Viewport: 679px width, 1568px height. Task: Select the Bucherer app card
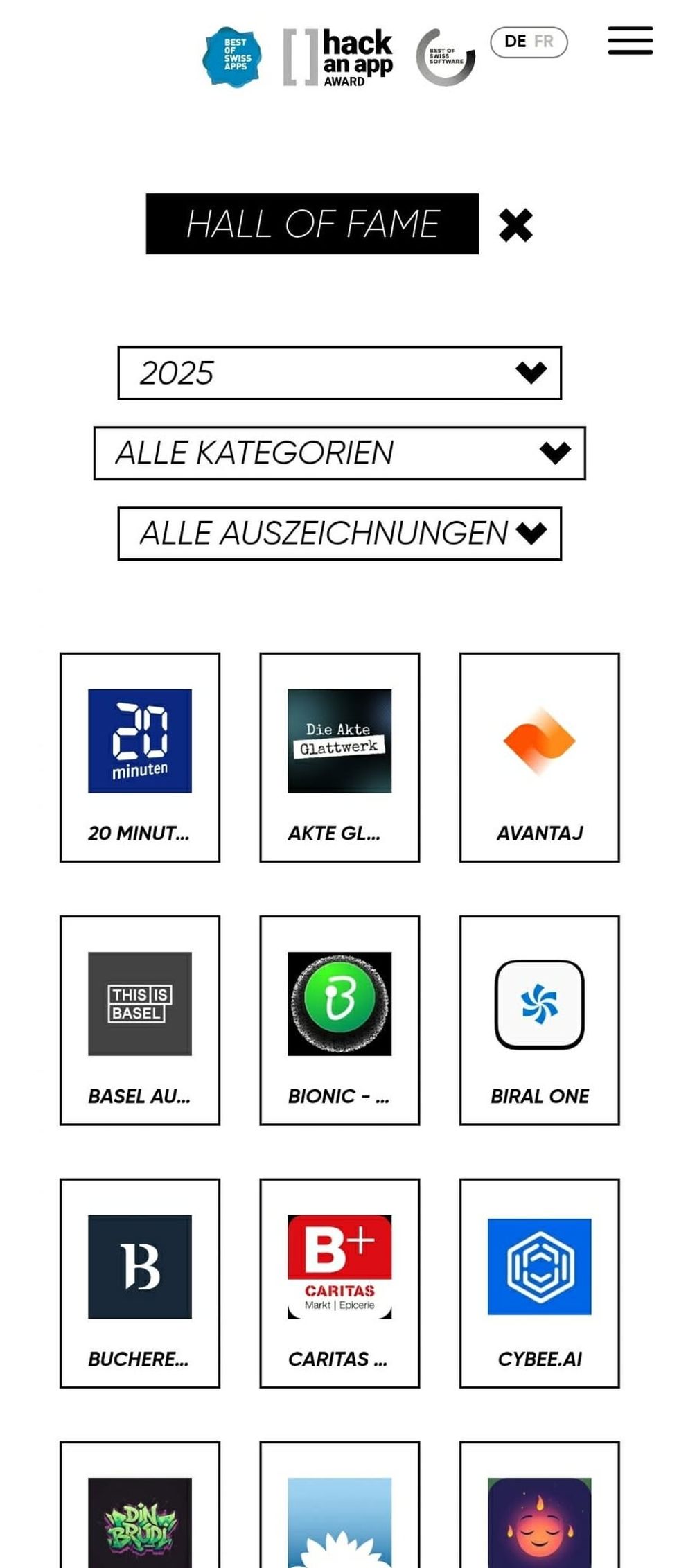(140, 1283)
